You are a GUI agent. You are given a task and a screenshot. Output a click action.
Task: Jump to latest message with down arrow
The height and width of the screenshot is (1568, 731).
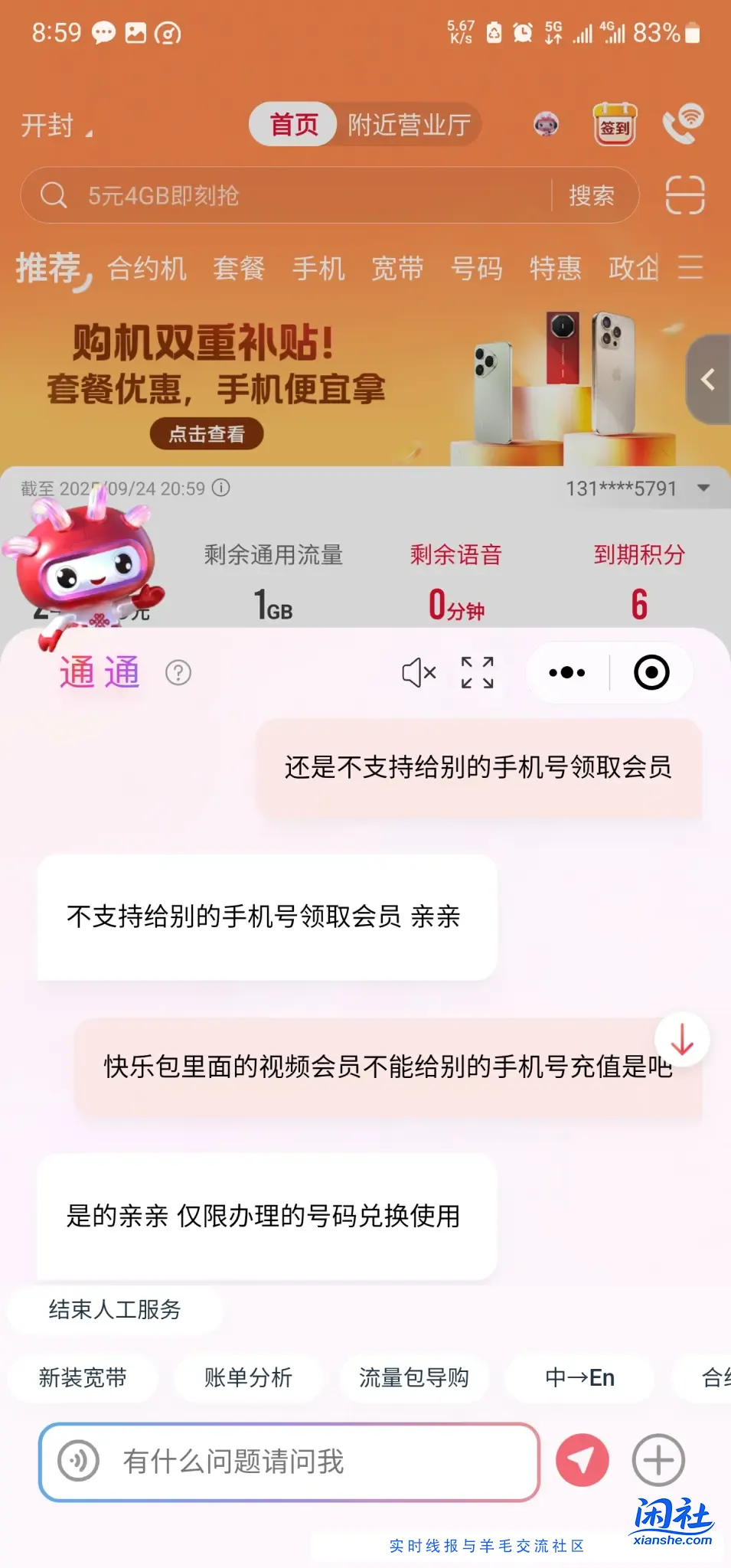[681, 1039]
